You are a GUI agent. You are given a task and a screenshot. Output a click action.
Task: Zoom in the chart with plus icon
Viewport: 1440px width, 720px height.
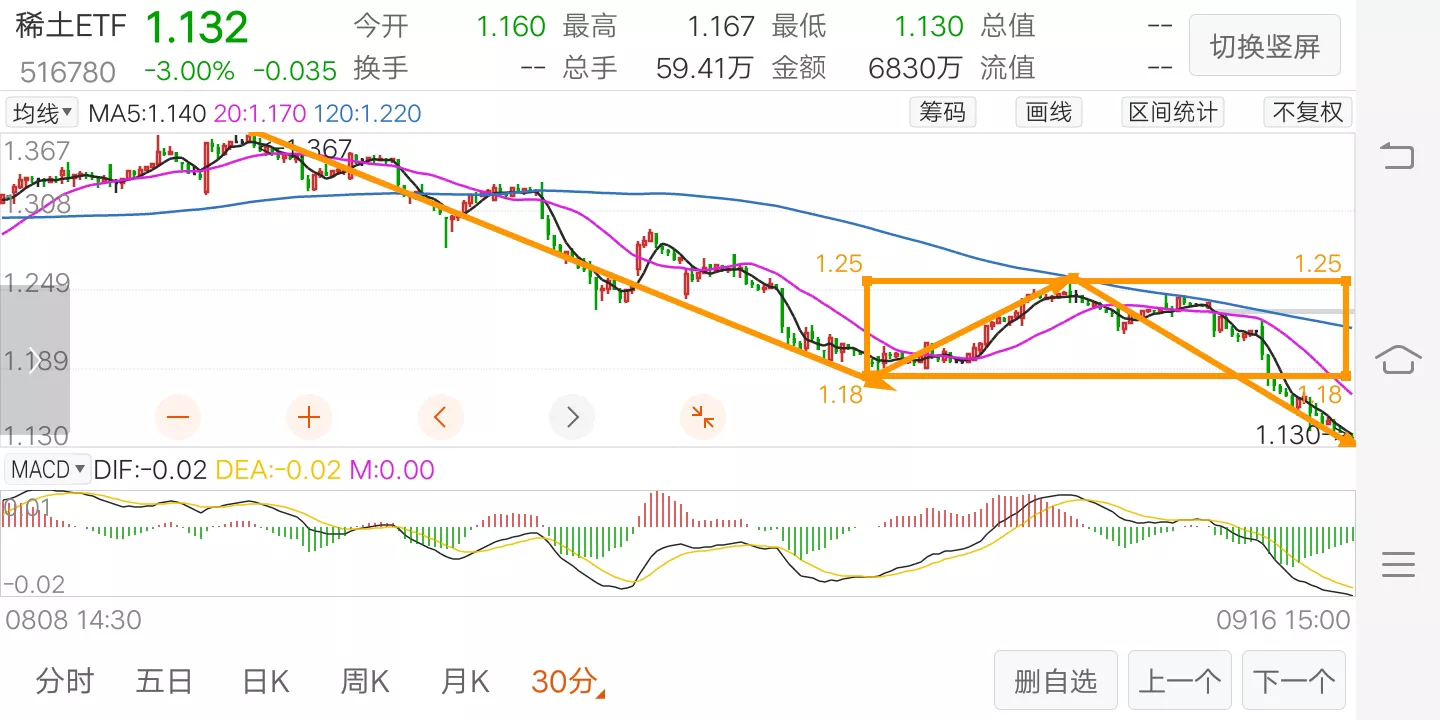309,417
